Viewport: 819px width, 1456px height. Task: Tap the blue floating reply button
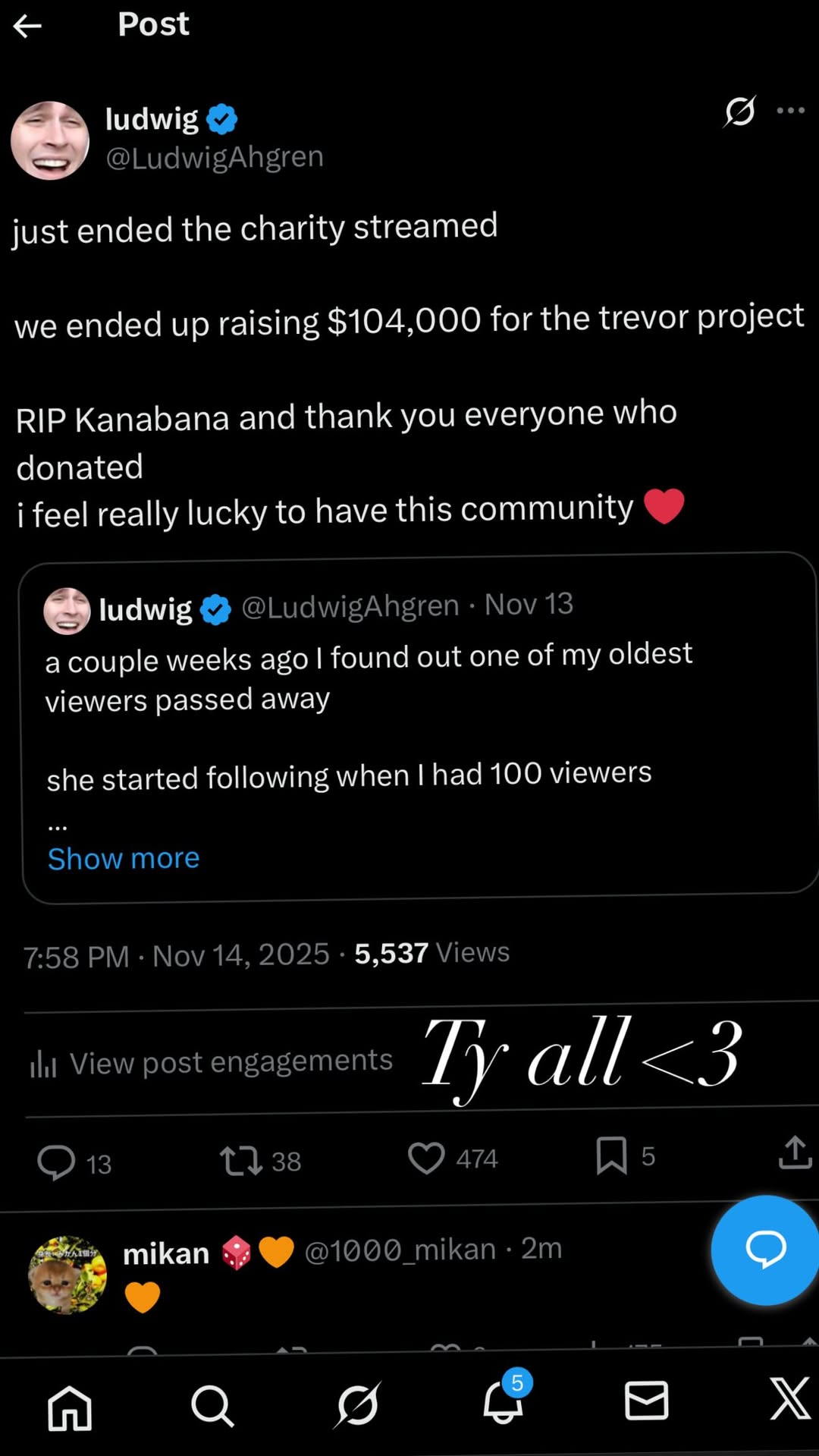(x=764, y=1250)
